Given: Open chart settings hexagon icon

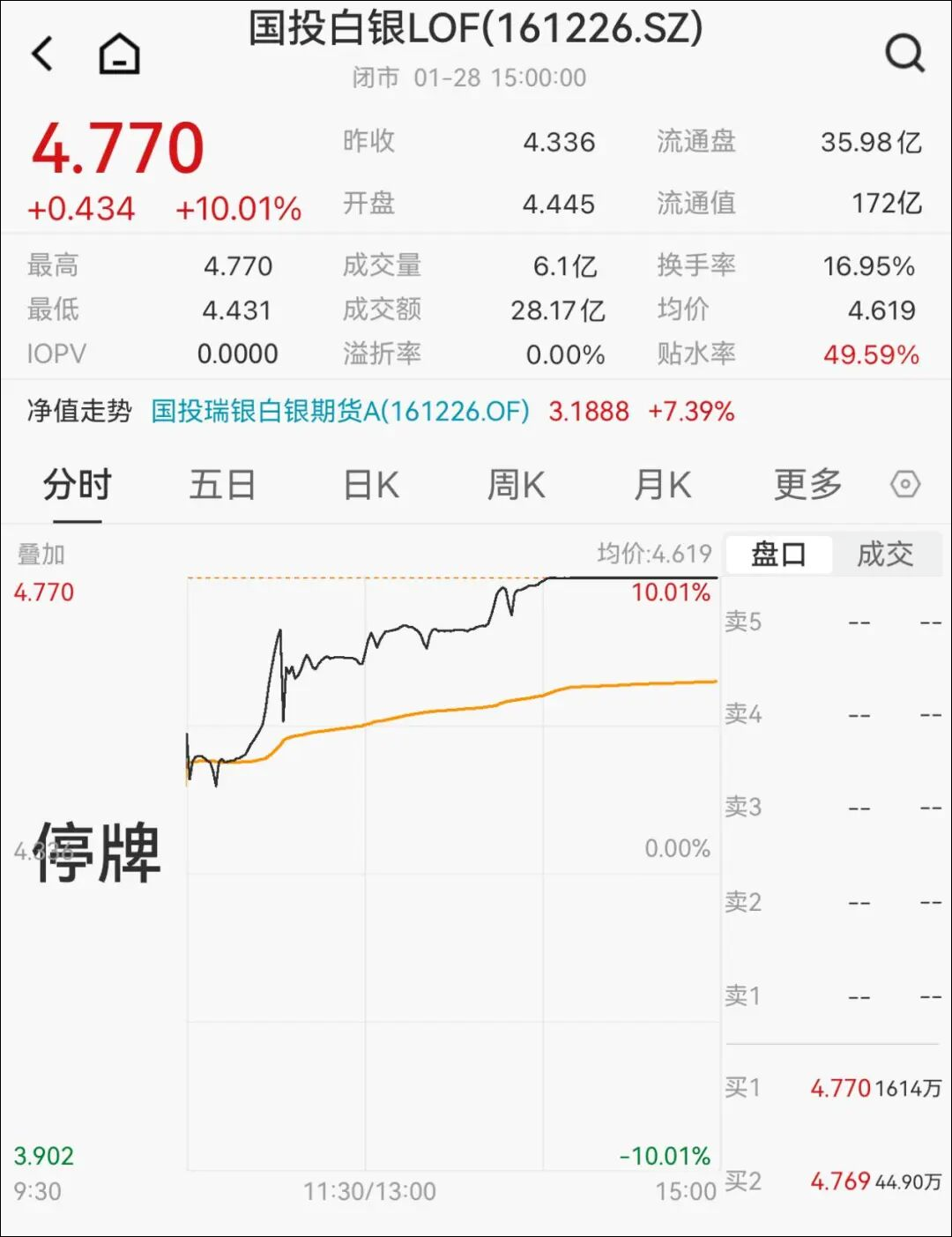Looking at the screenshot, I should [x=905, y=485].
